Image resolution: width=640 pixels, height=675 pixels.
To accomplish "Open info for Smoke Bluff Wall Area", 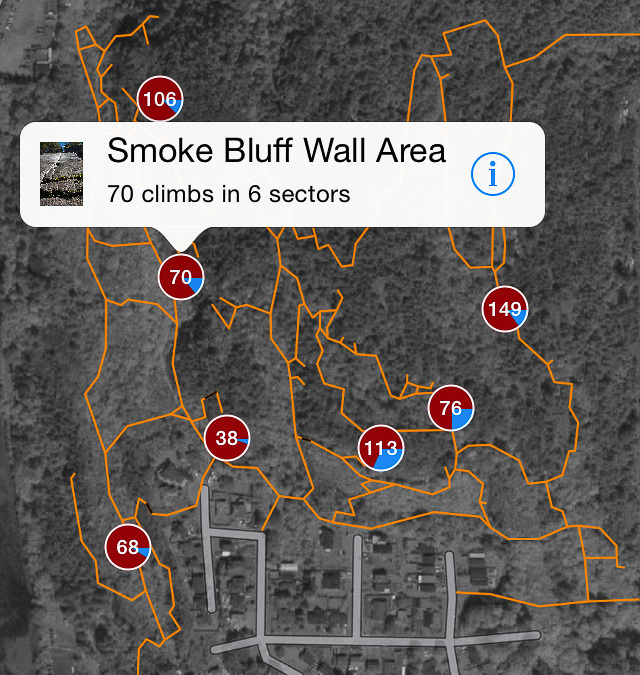I will (x=492, y=175).
